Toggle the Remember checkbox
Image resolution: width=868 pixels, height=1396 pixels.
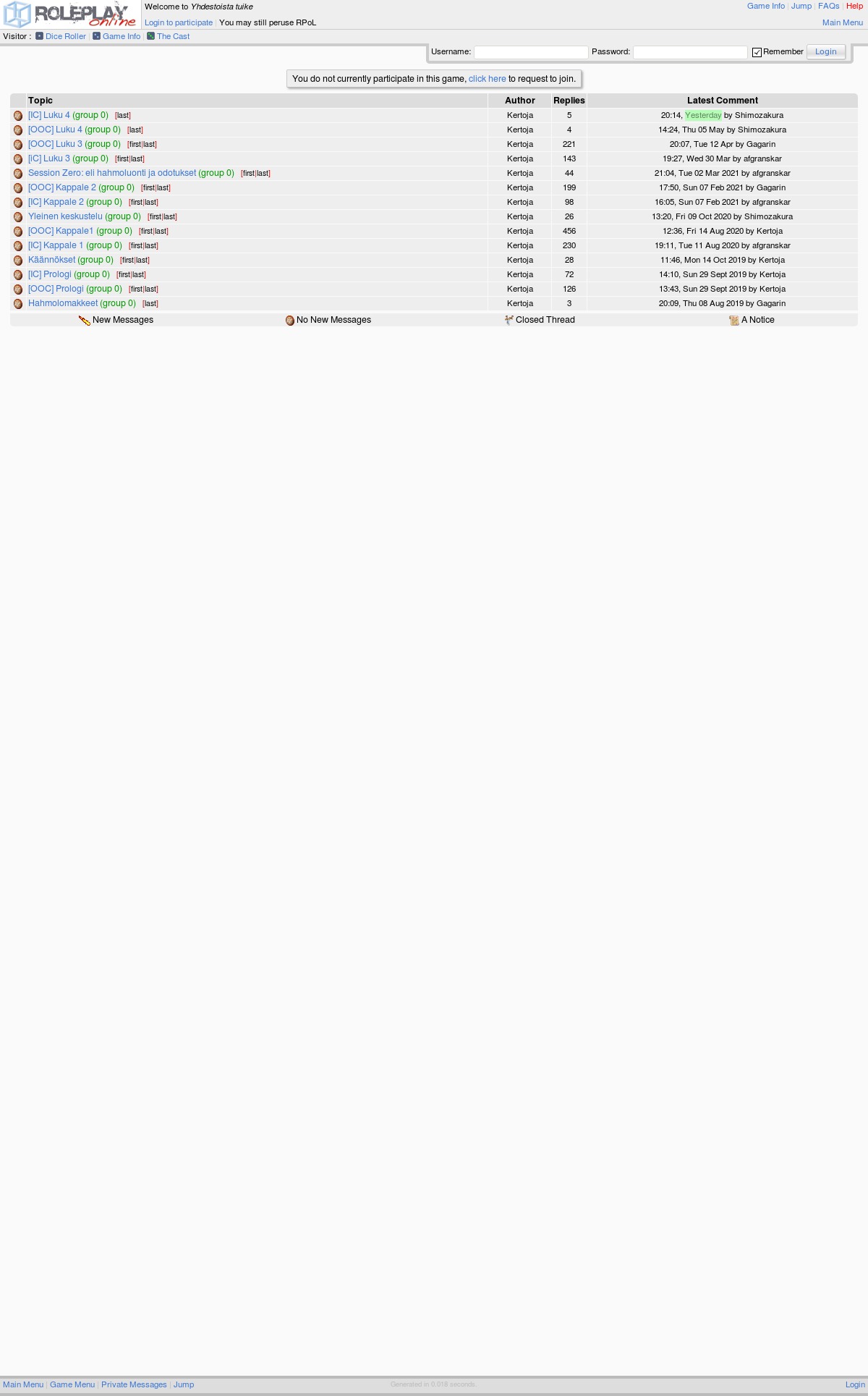coord(757,52)
